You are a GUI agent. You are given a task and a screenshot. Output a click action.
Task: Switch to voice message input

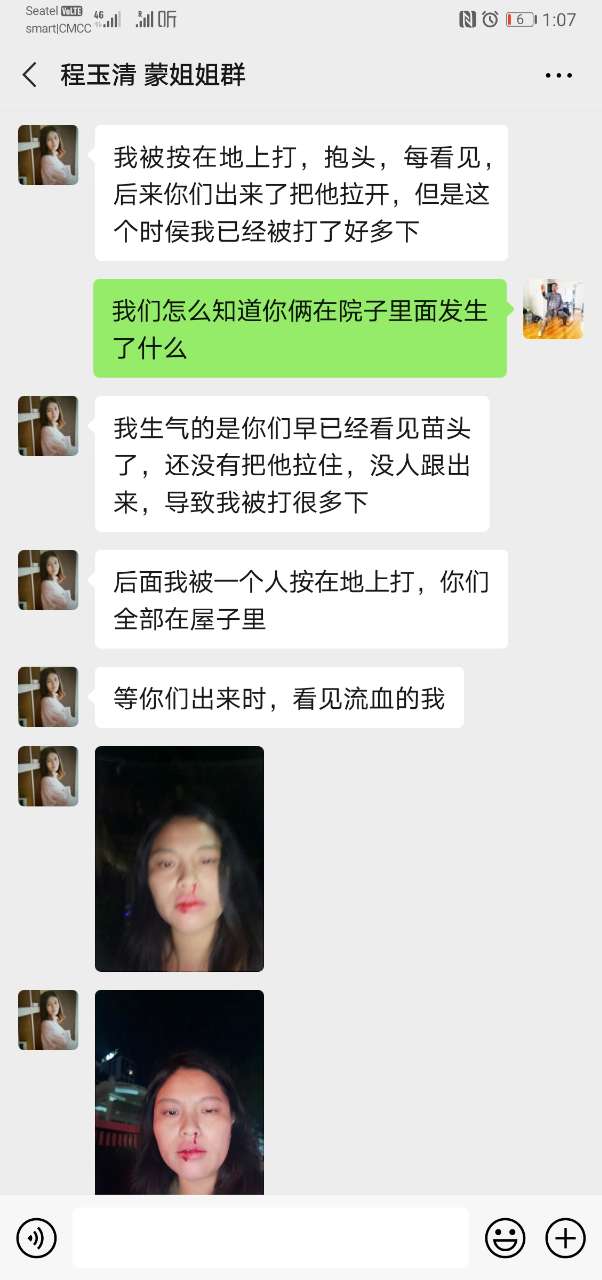point(37,1238)
